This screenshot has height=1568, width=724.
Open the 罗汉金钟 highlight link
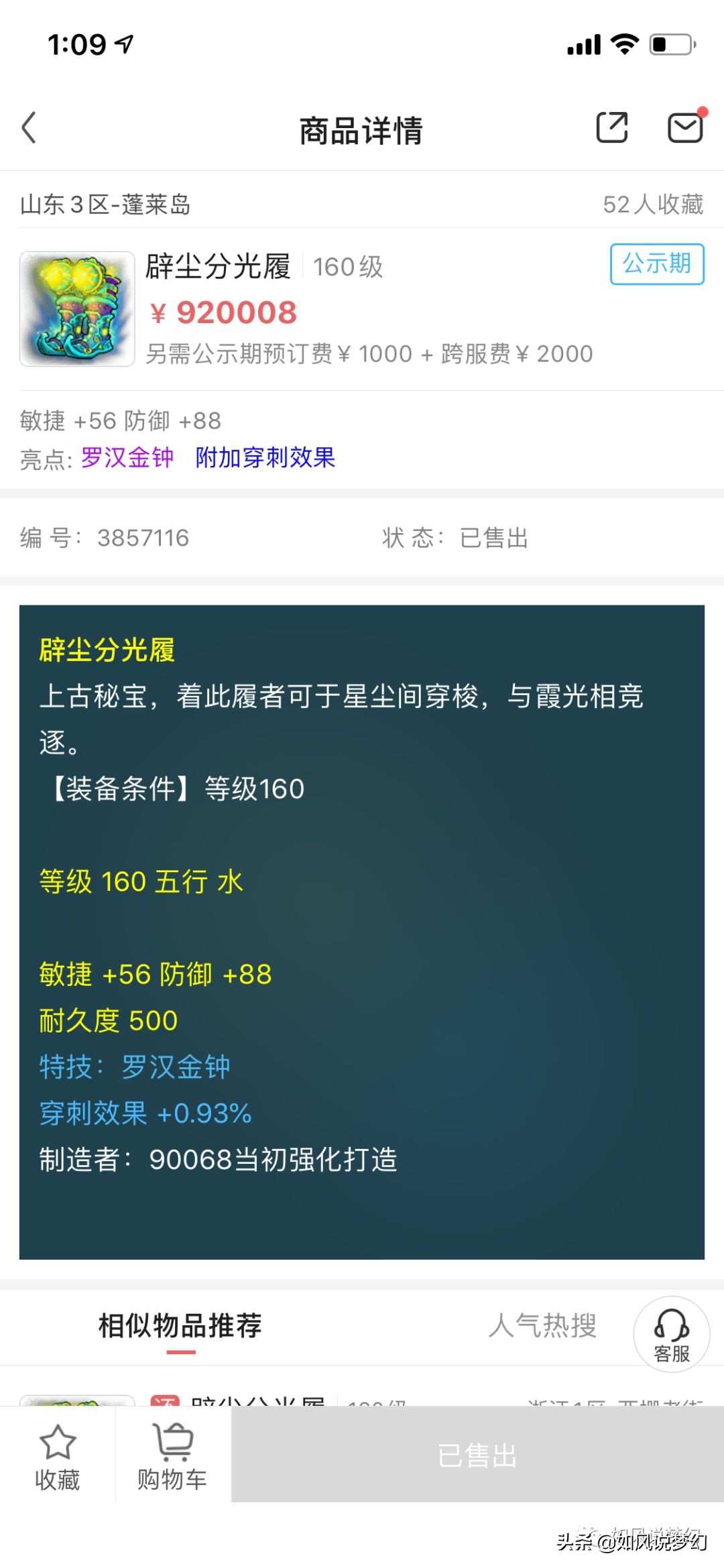tap(126, 457)
